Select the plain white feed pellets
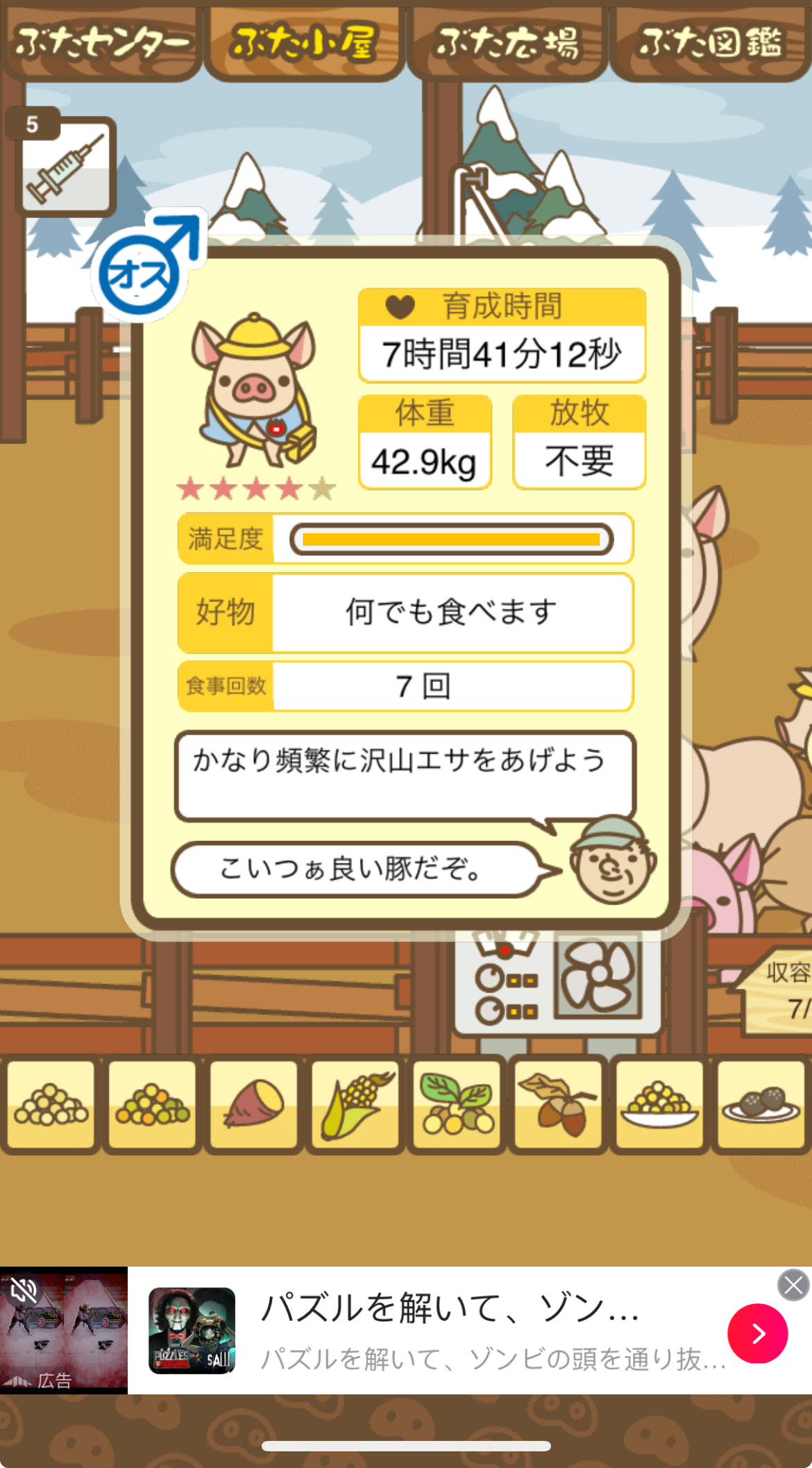 pos(51,1104)
